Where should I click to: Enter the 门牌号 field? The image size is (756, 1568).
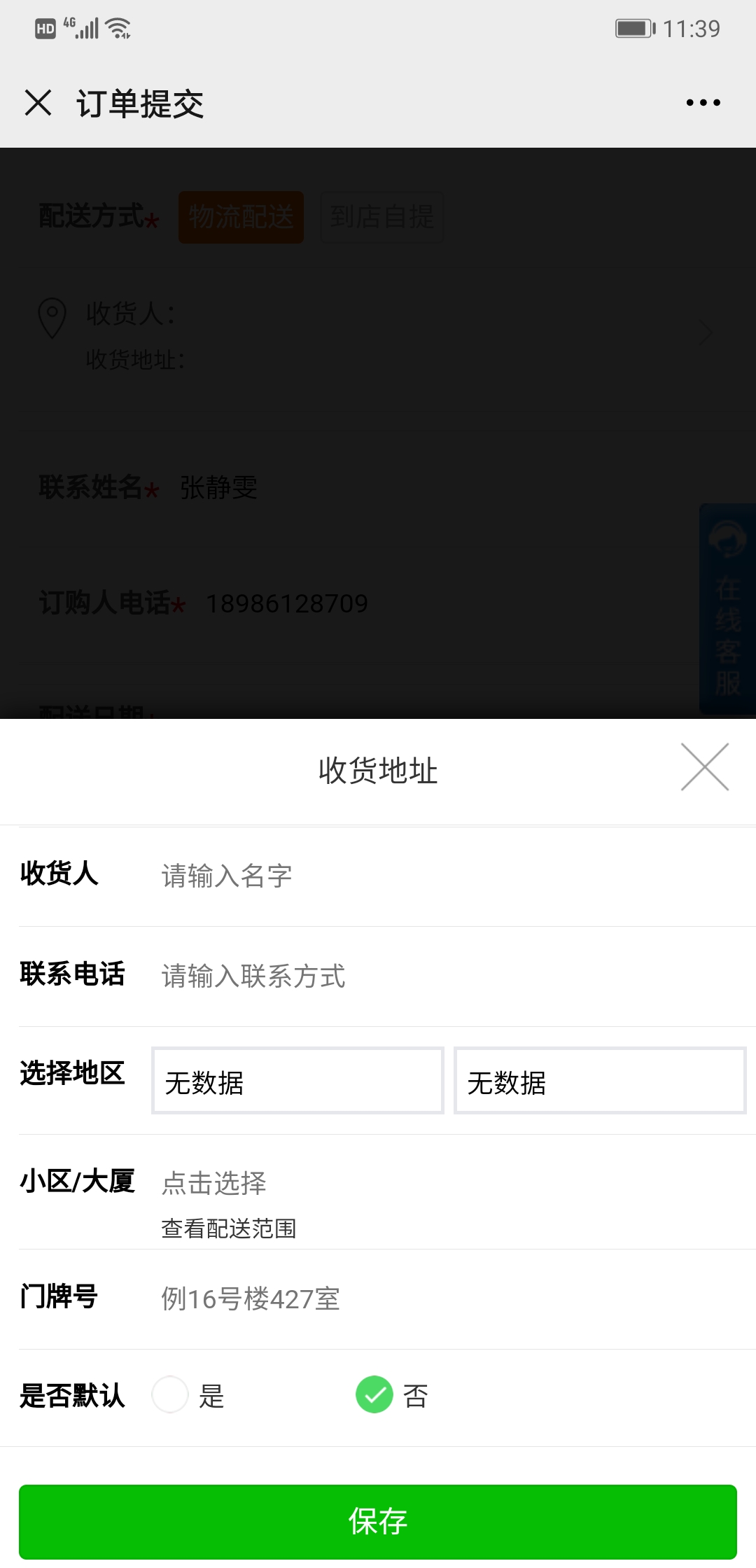click(448, 1299)
